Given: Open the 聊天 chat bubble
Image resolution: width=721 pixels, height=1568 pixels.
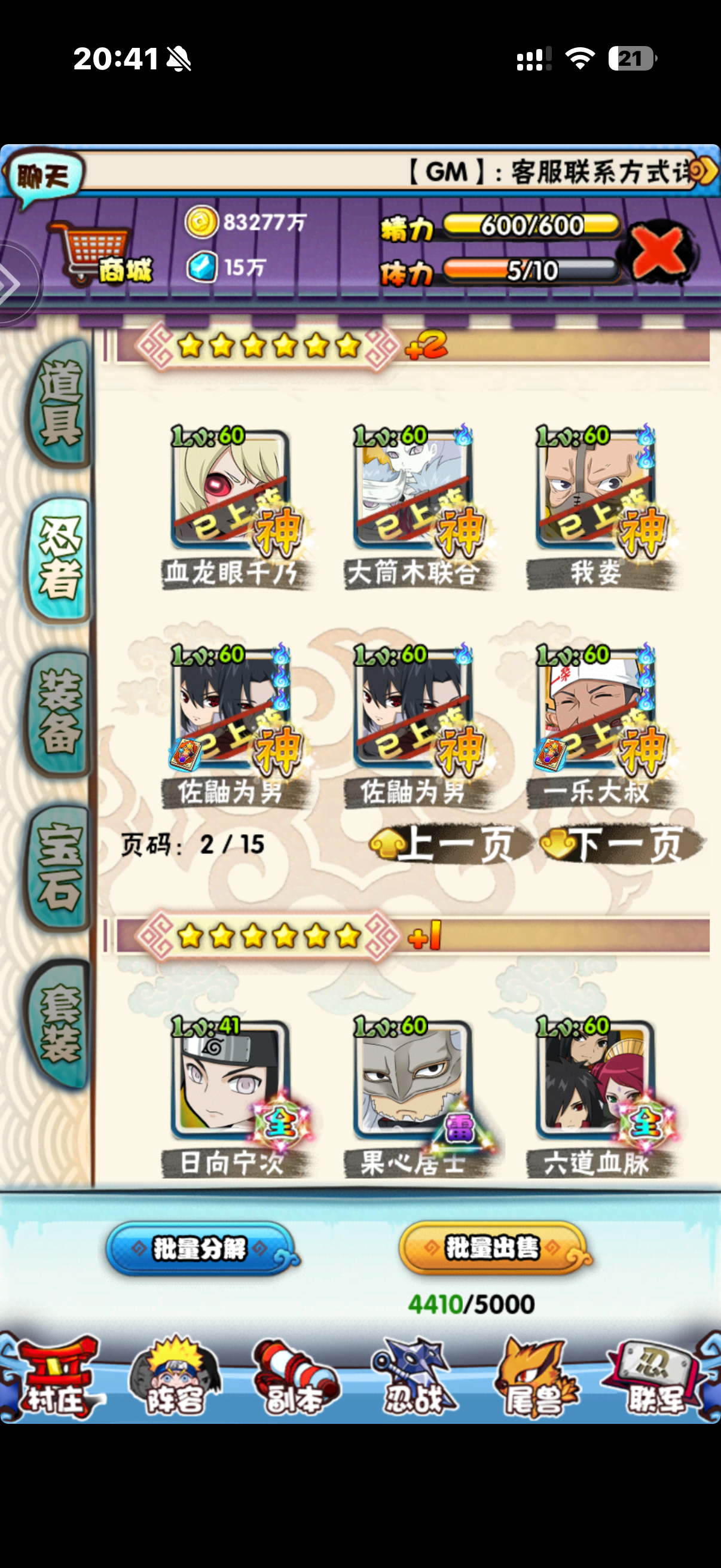Looking at the screenshot, I should [42, 176].
